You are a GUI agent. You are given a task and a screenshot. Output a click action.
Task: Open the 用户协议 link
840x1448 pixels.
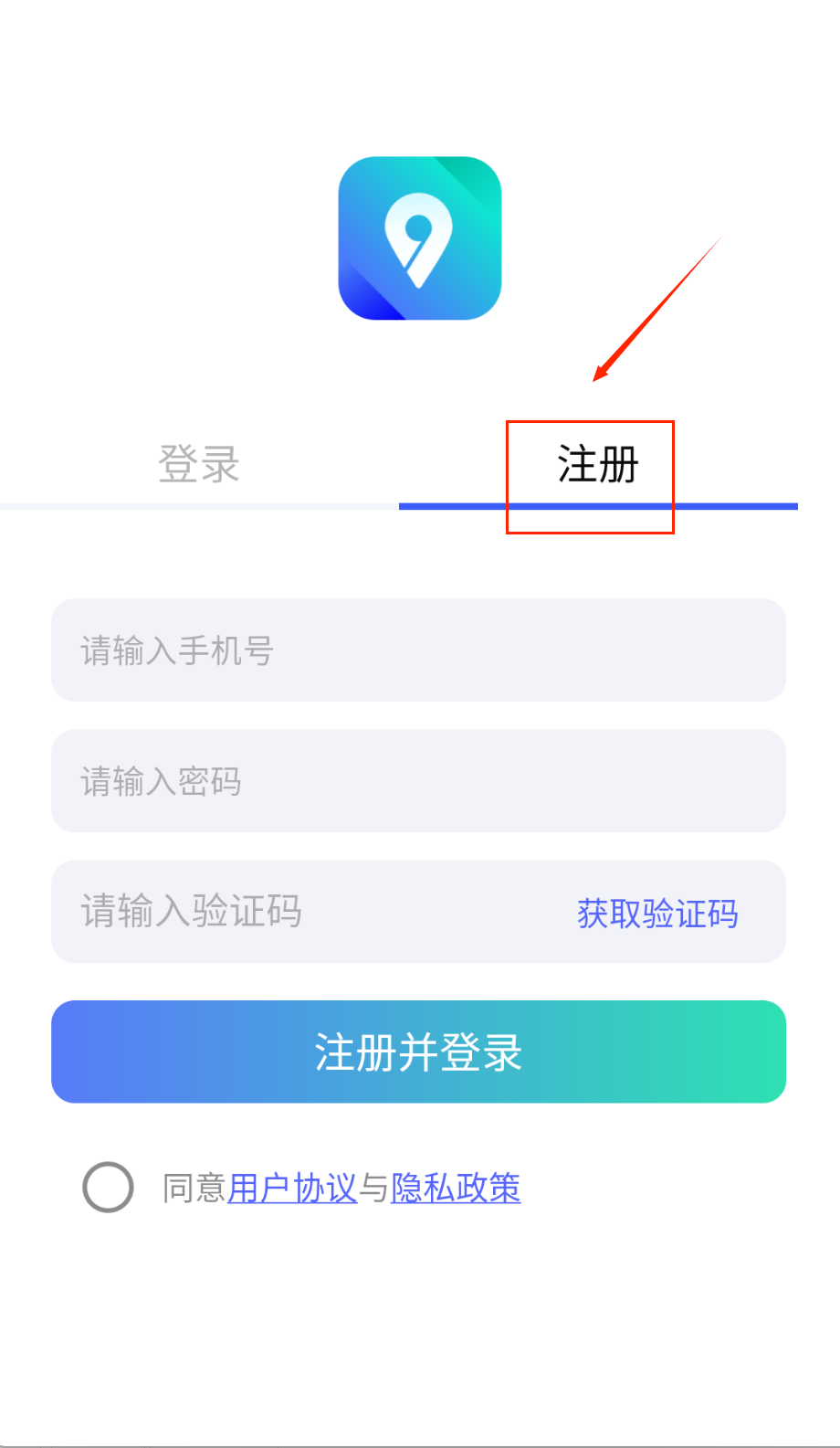pos(292,1188)
